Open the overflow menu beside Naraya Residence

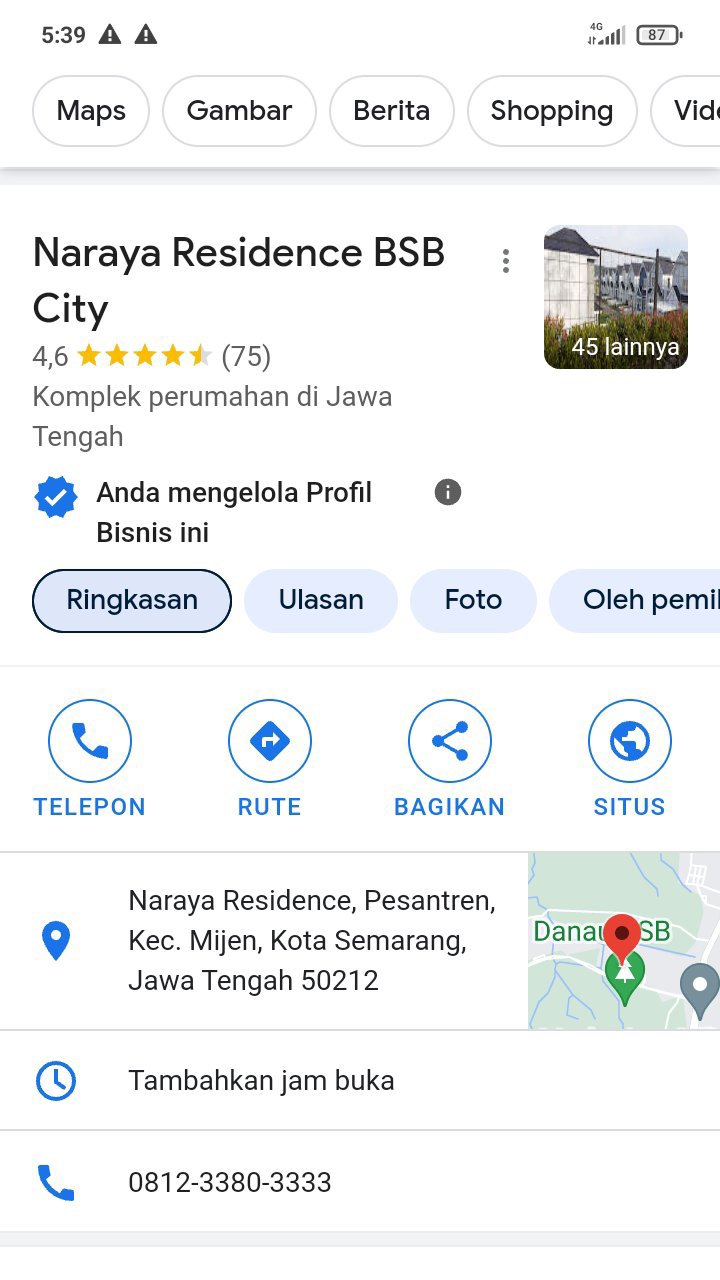[506, 261]
